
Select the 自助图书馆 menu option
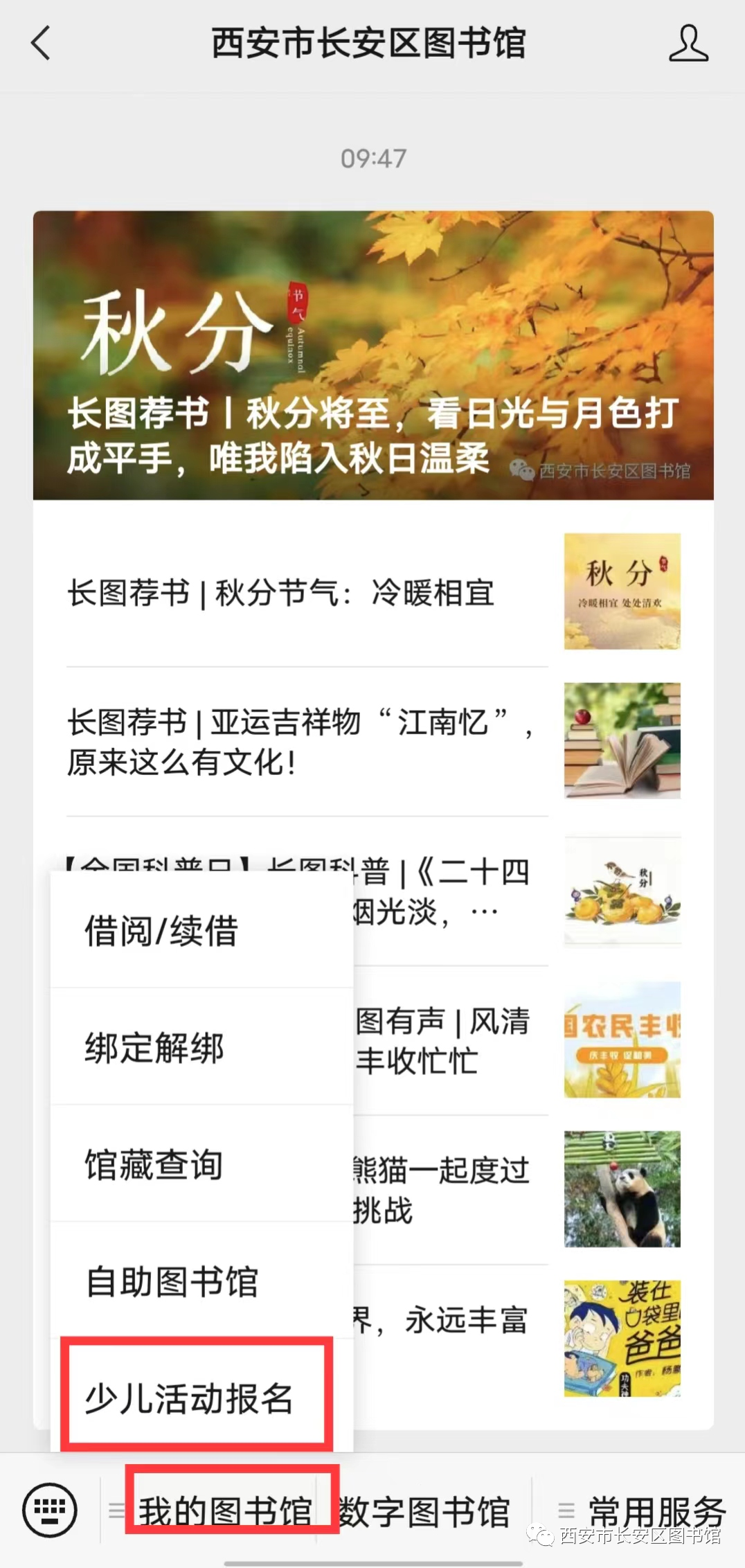tap(172, 1281)
